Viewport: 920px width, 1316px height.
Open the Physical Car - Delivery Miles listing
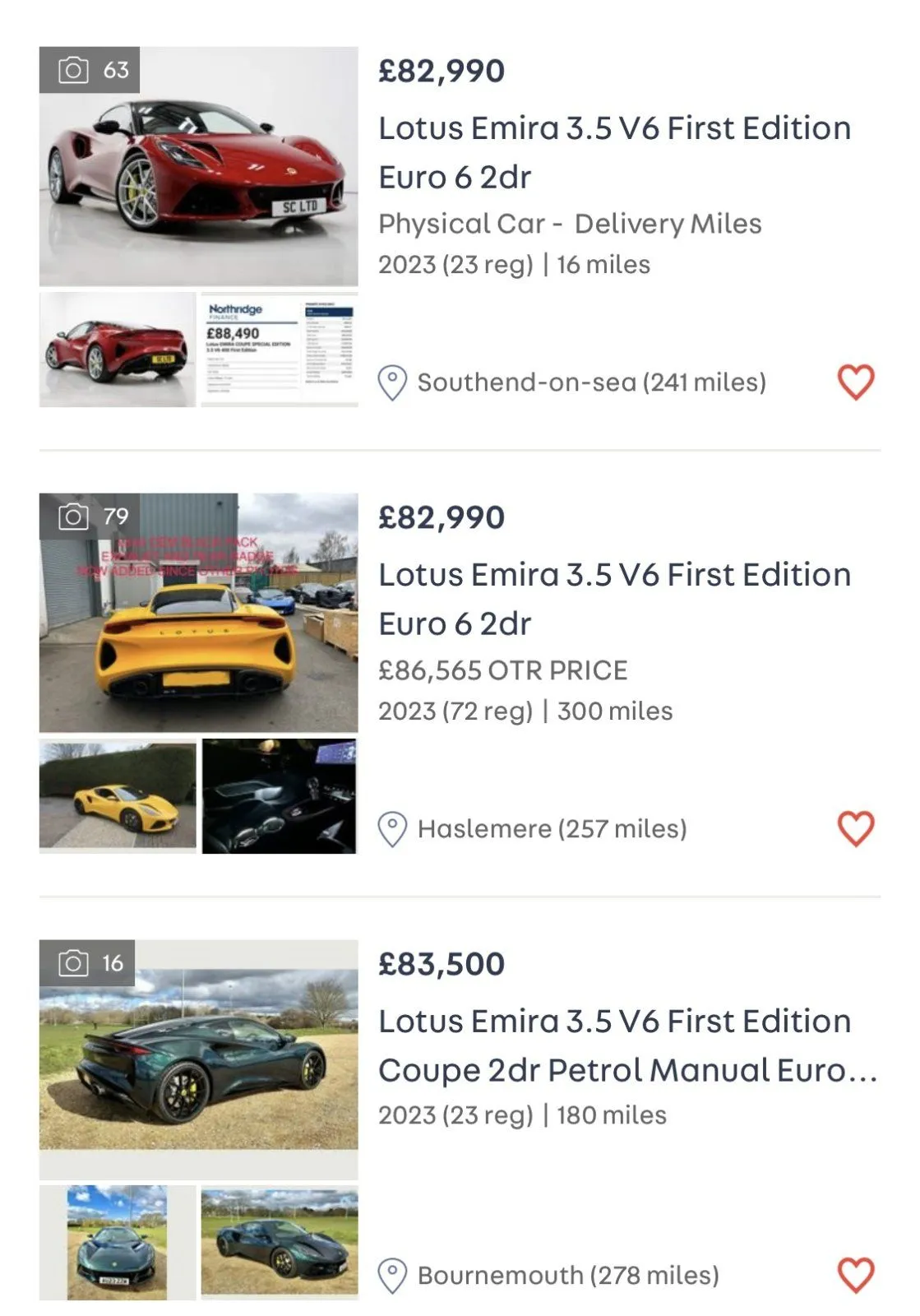click(x=614, y=152)
